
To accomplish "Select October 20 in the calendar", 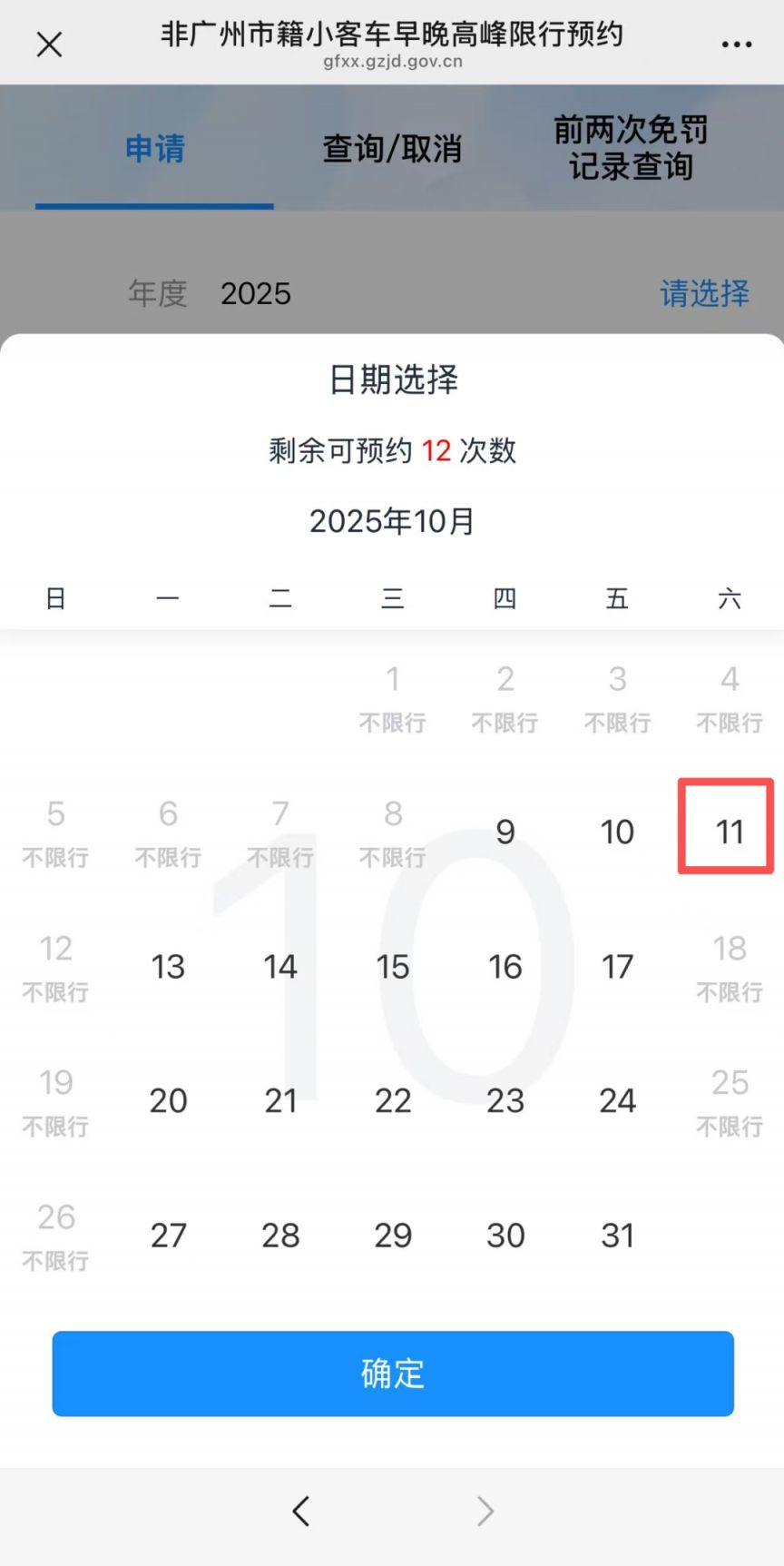I will pos(168,1101).
